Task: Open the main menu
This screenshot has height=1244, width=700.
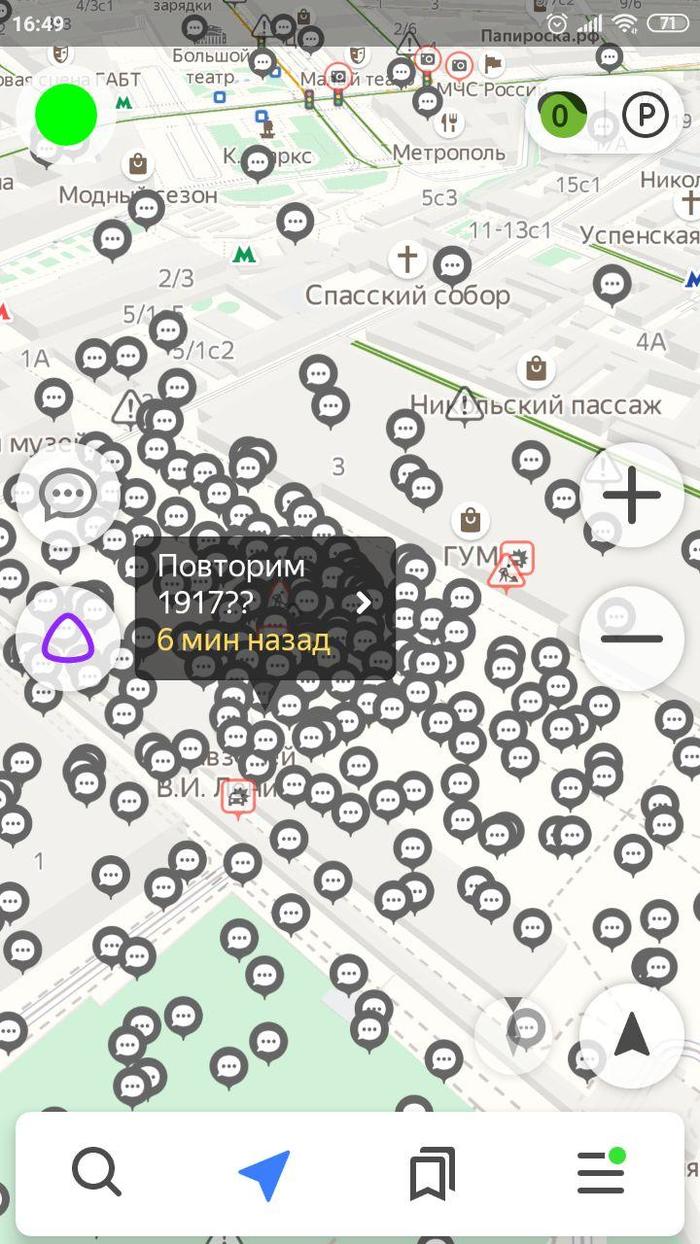Action: (600, 1172)
